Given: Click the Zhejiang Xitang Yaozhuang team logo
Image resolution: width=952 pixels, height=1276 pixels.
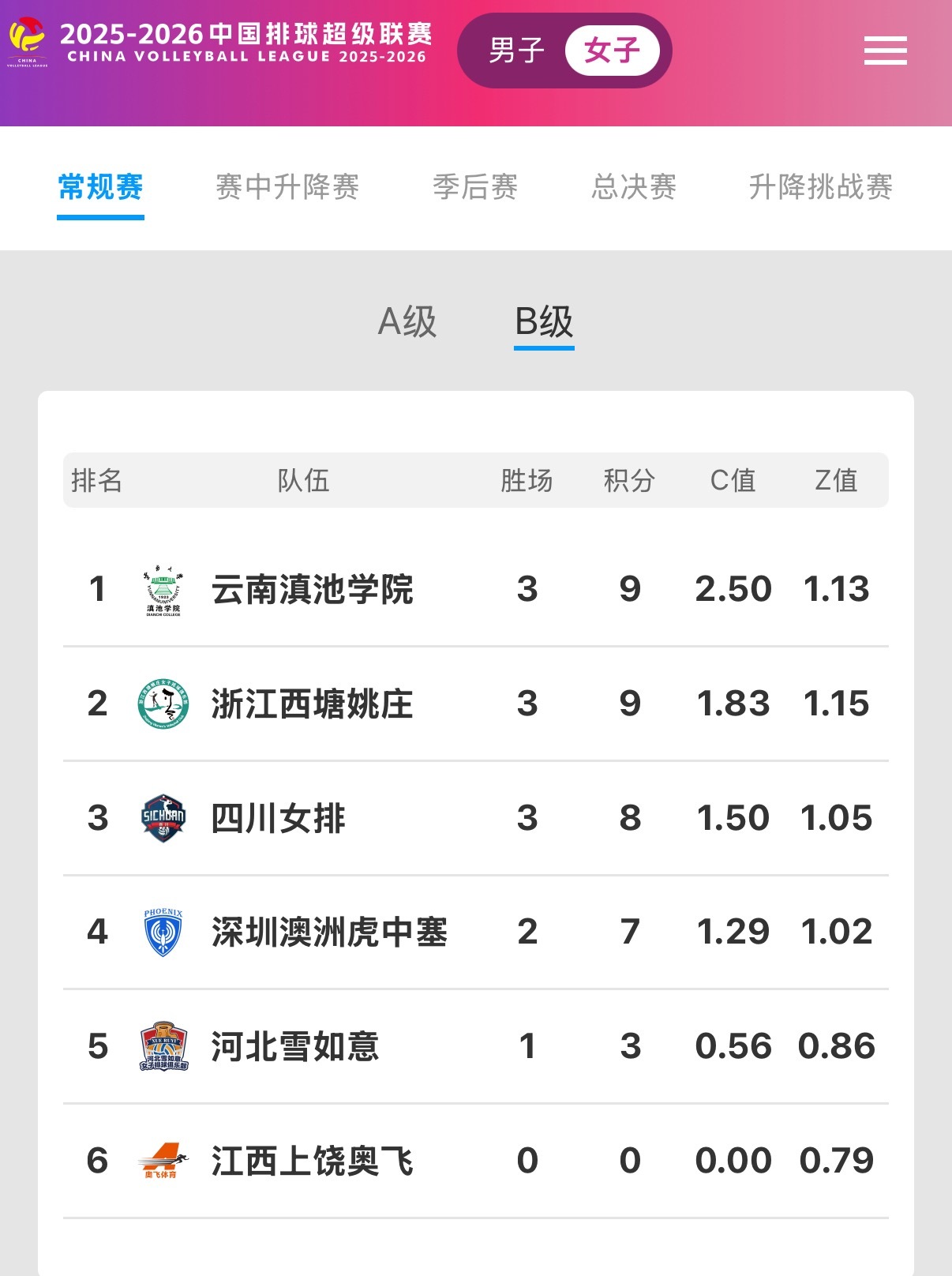Looking at the screenshot, I should click(x=162, y=703).
